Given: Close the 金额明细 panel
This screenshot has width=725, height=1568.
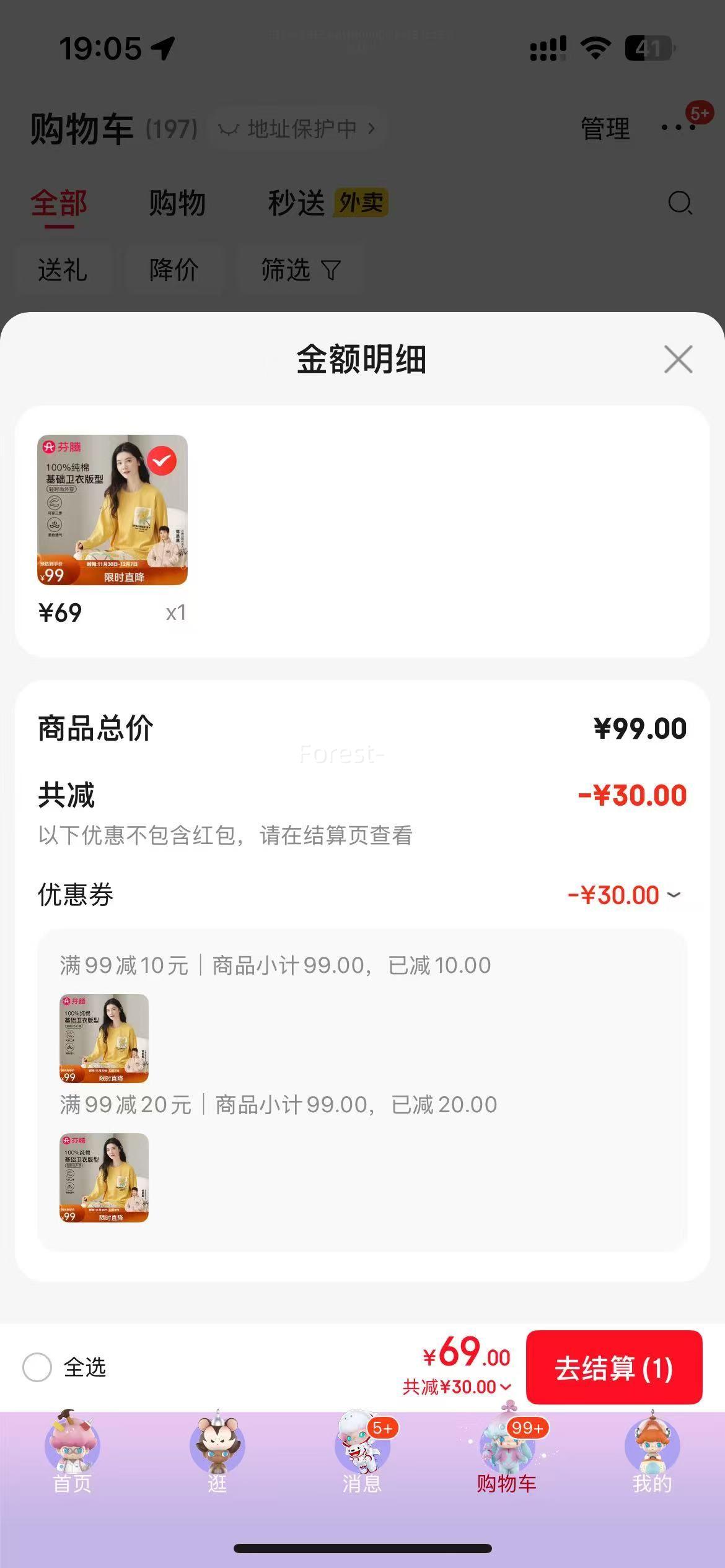Looking at the screenshot, I should click(678, 359).
